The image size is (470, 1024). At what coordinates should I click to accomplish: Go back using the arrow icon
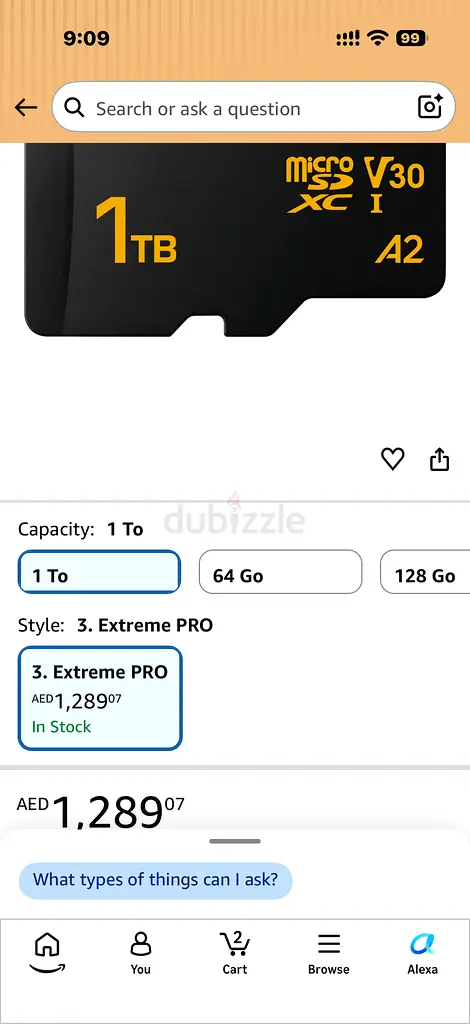coord(25,108)
